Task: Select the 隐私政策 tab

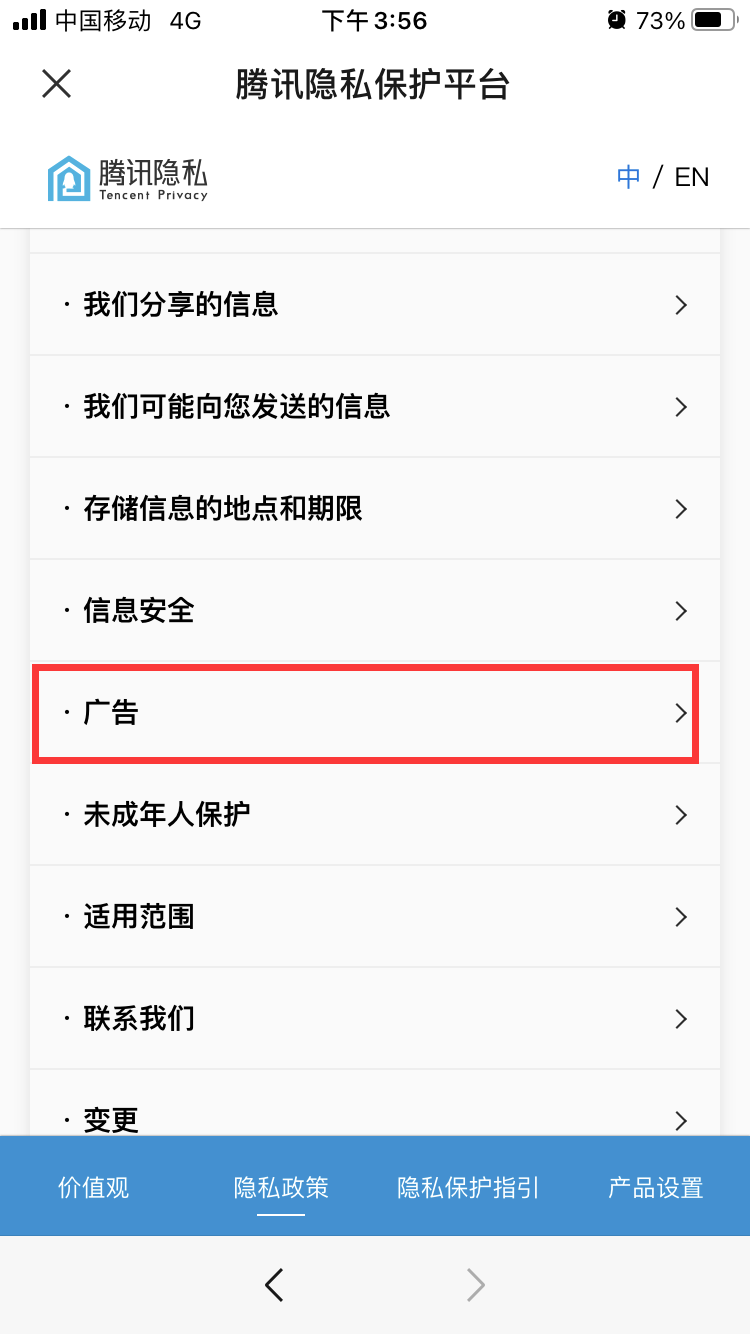Action: (x=281, y=1187)
